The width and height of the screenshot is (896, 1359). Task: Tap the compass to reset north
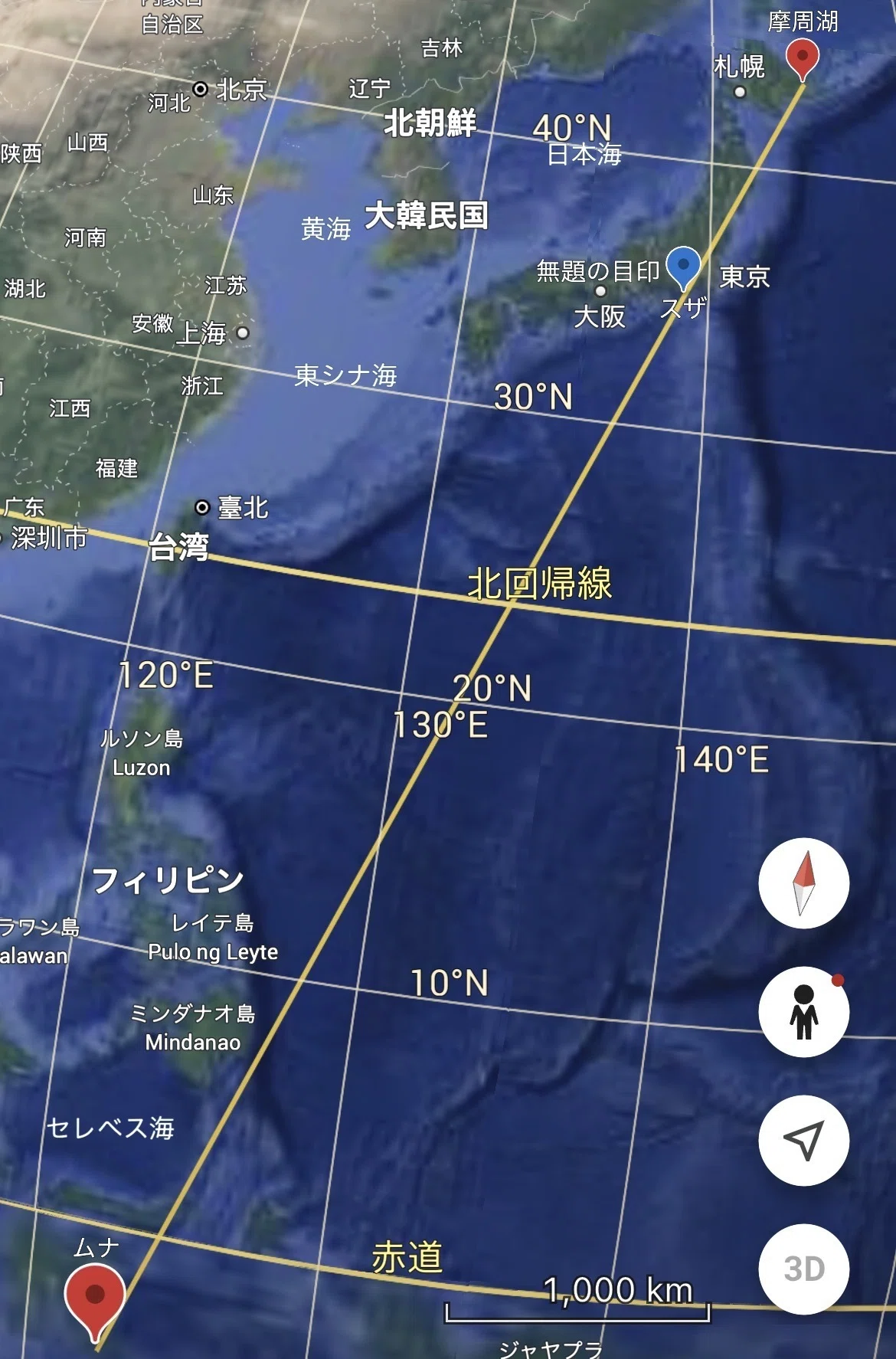point(803,883)
